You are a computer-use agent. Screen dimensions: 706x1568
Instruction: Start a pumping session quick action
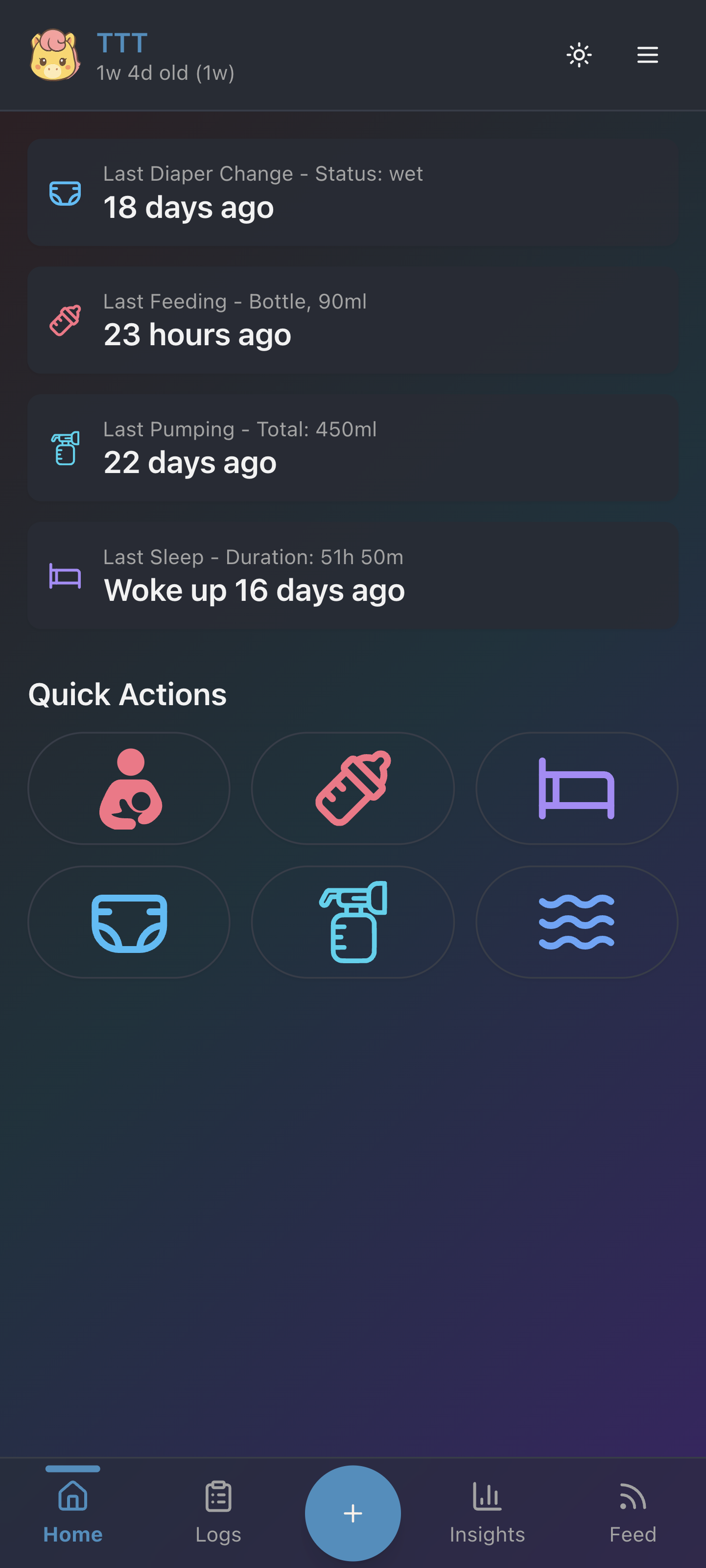pyautogui.click(x=353, y=921)
